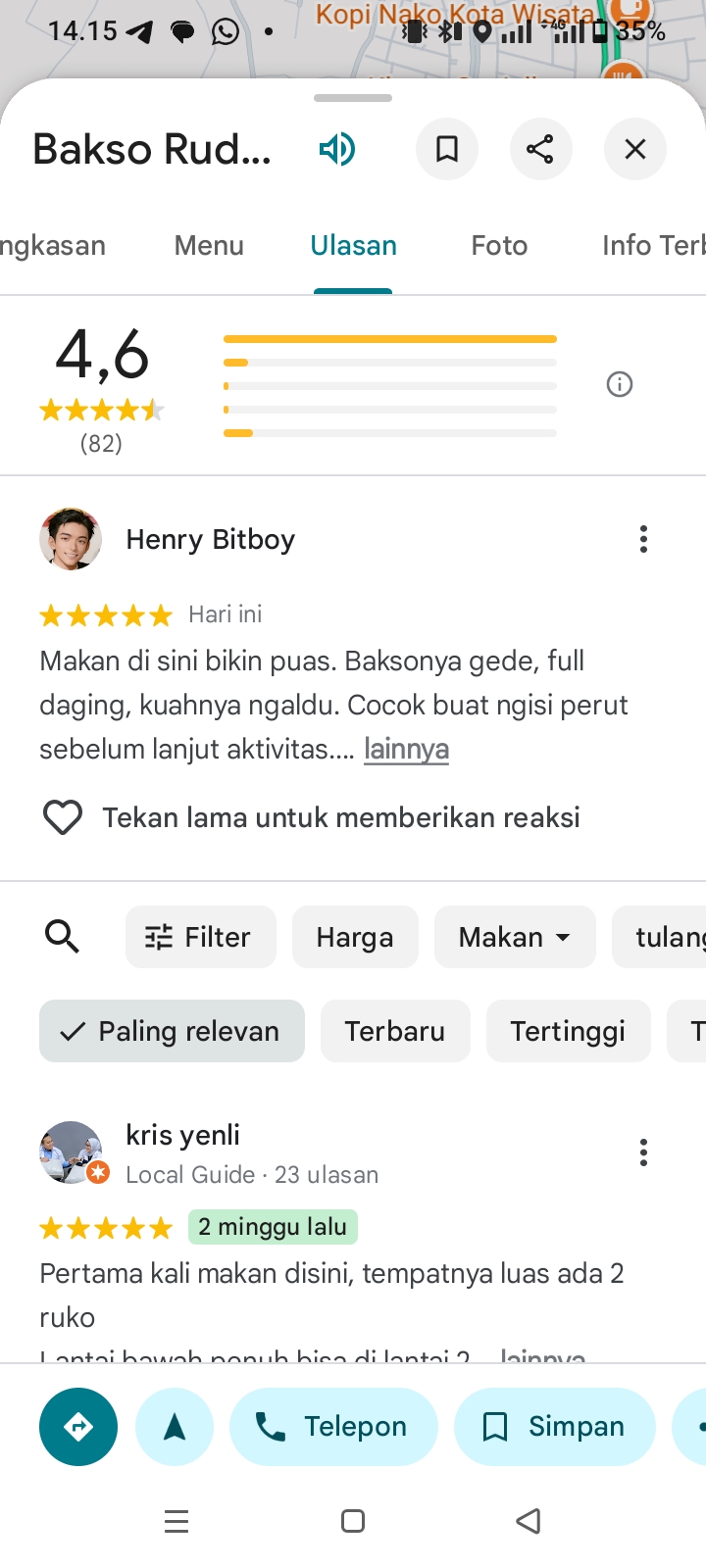Image resolution: width=706 pixels, height=1568 pixels.
Task: Open options for Henry Bitboy's review
Action: pyautogui.click(x=643, y=539)
